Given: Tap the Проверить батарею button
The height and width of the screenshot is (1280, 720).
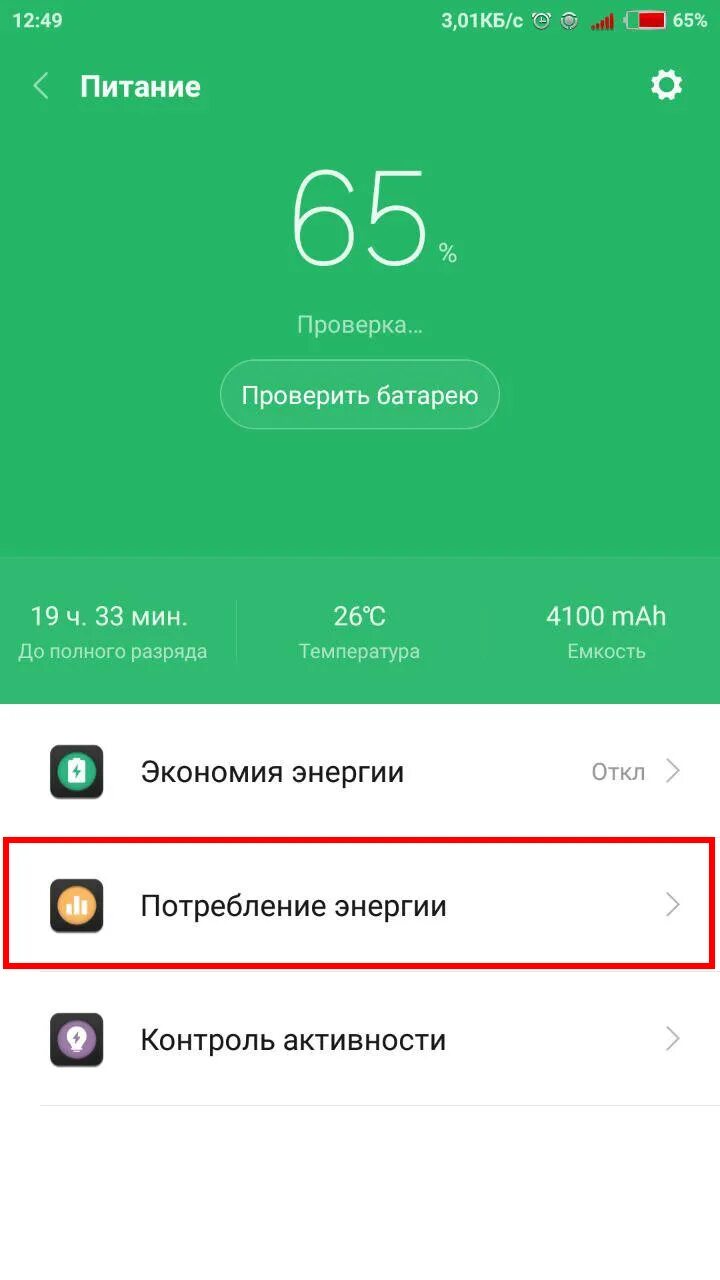Looking at the screenshot, I should point(360,395).
